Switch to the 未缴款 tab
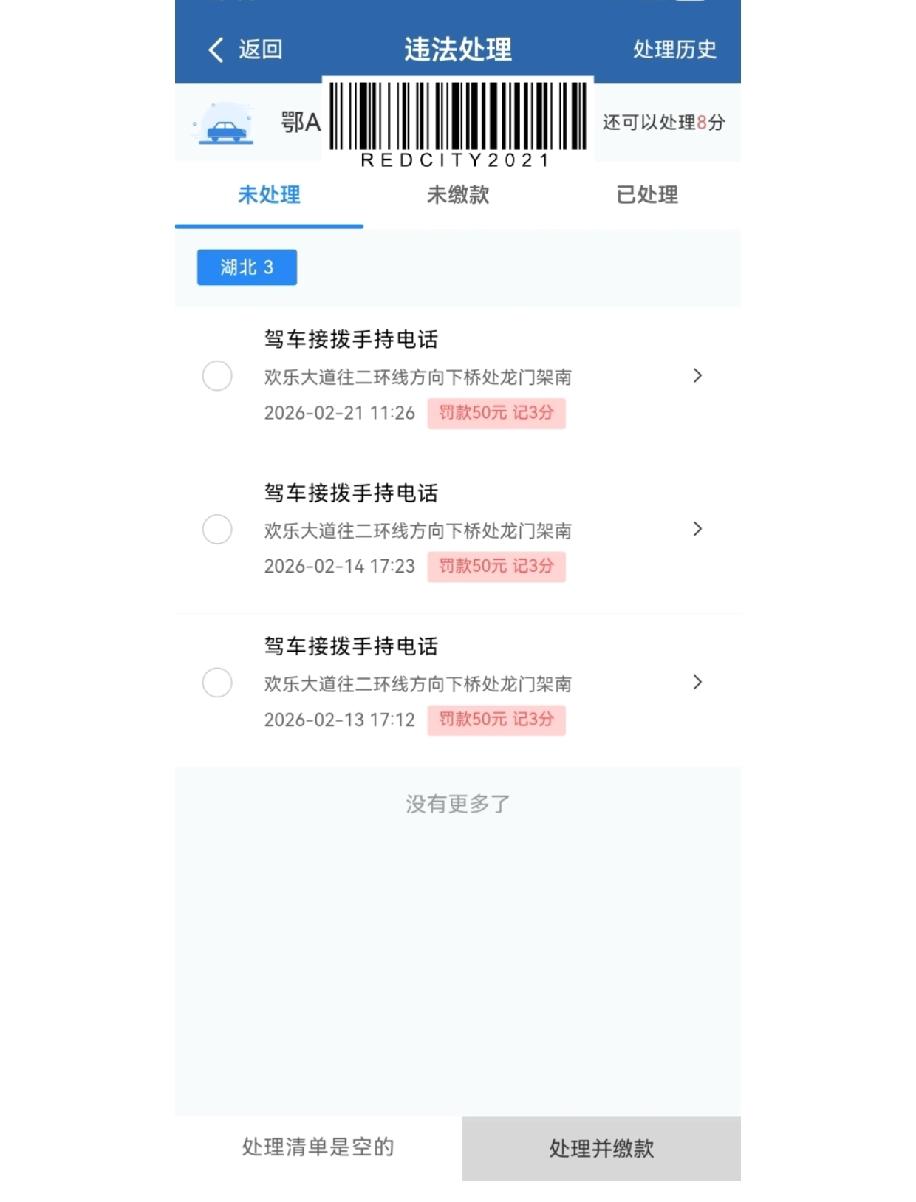Viewport: 916px width, 1202px height. click(x=456, y=195)
